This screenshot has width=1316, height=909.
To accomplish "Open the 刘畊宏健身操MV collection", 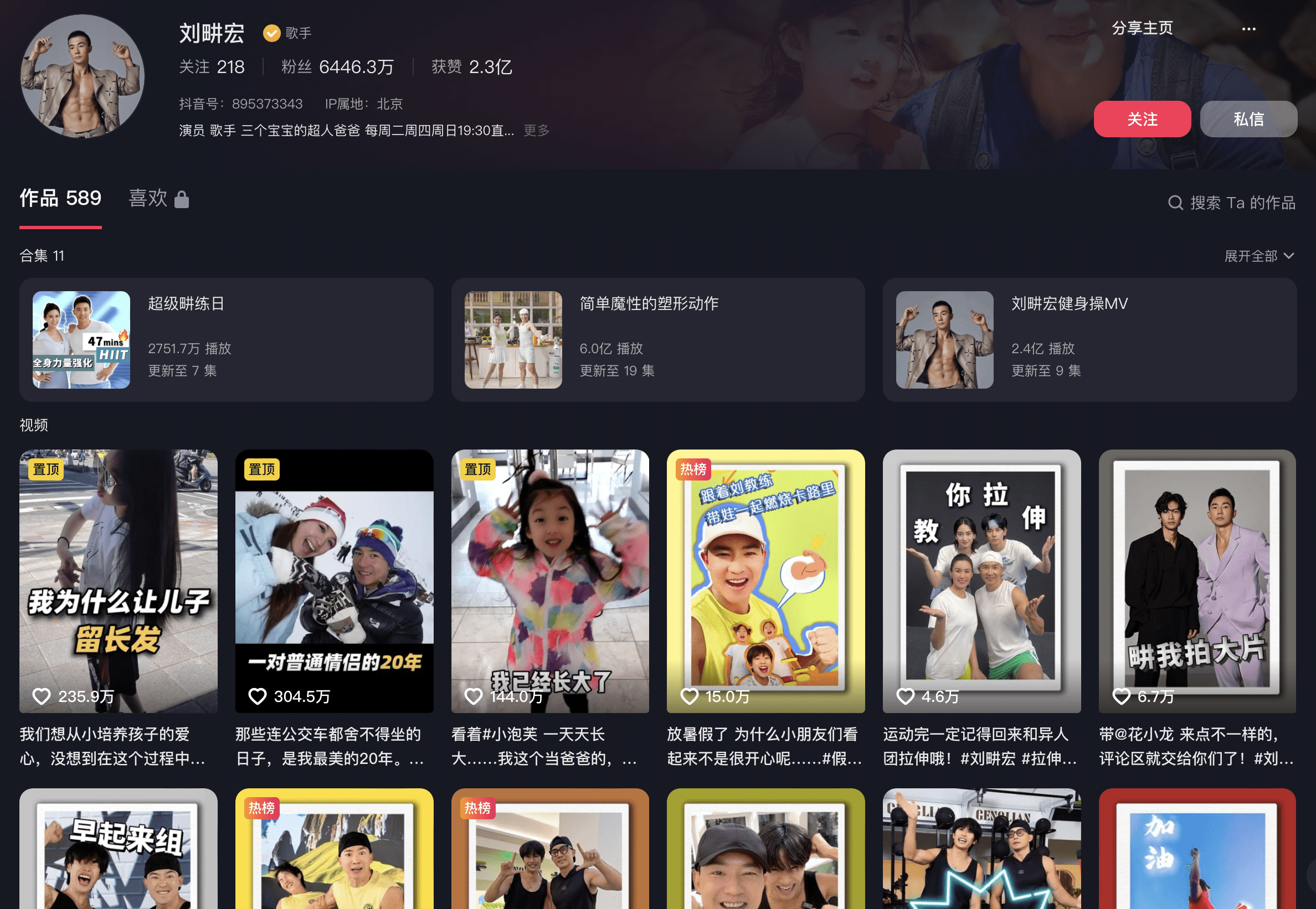I will [x=1089, y=340].
